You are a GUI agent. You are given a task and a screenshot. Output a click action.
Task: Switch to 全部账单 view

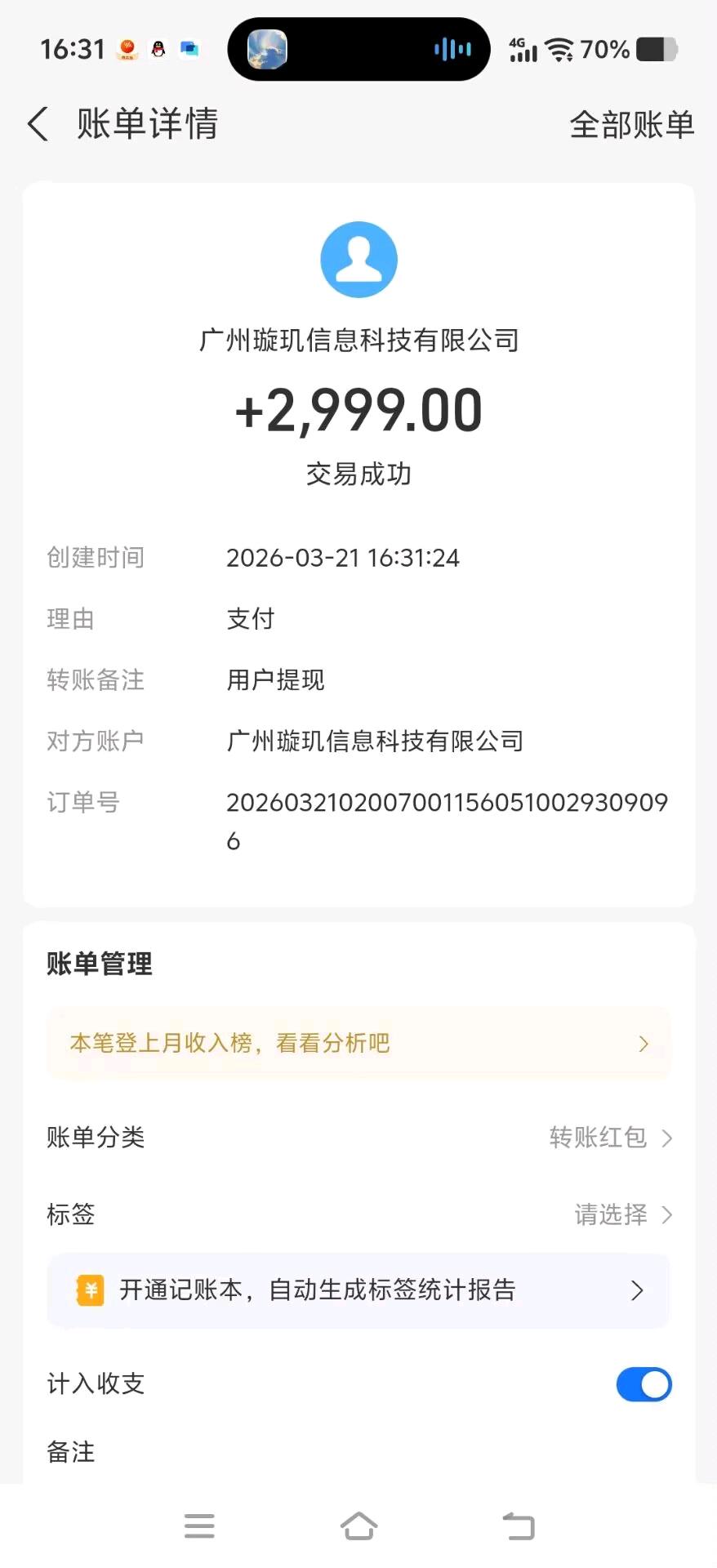pos(631,123)
